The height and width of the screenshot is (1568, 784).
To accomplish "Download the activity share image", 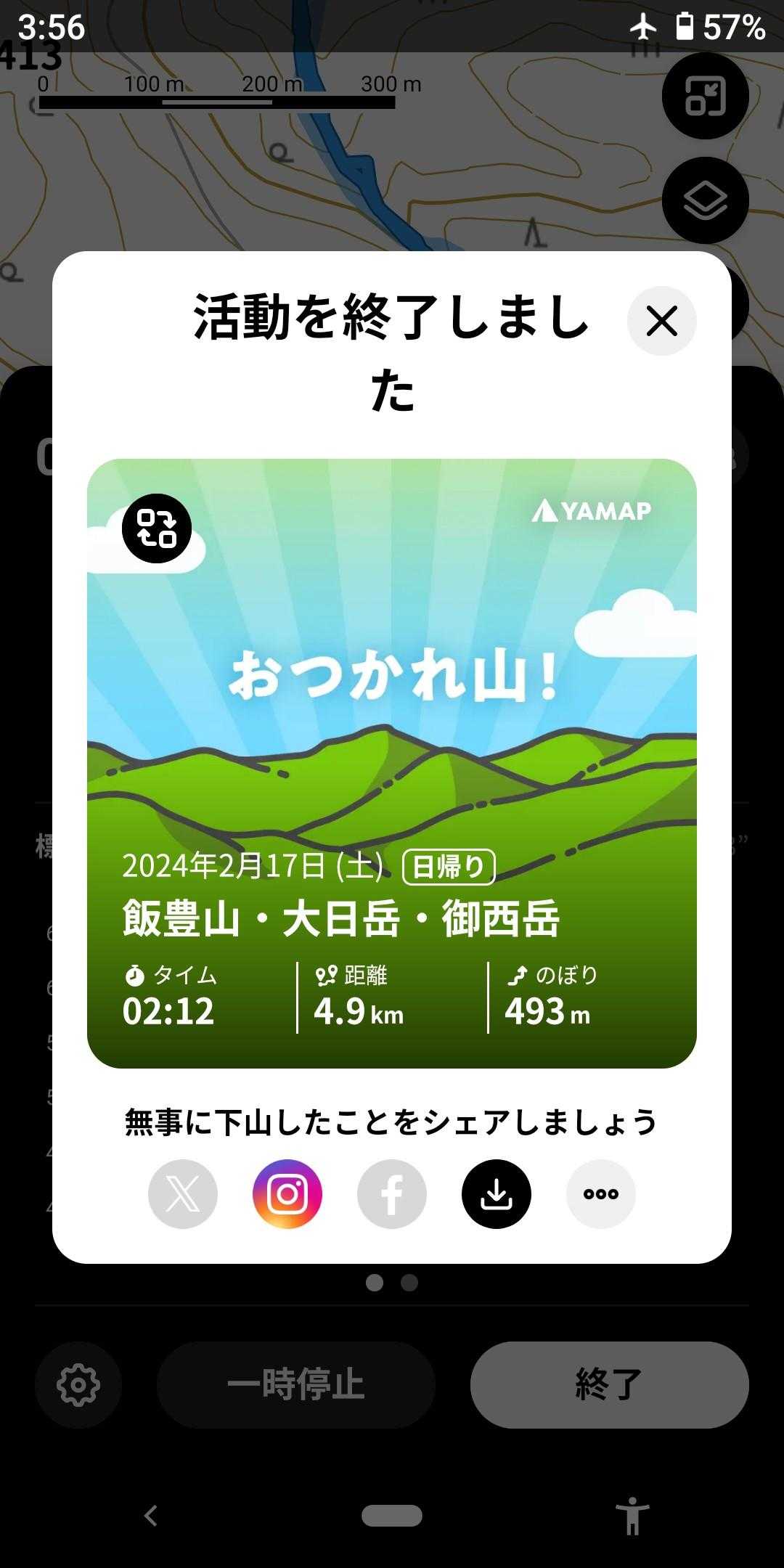I will [x=497, y=1194].
